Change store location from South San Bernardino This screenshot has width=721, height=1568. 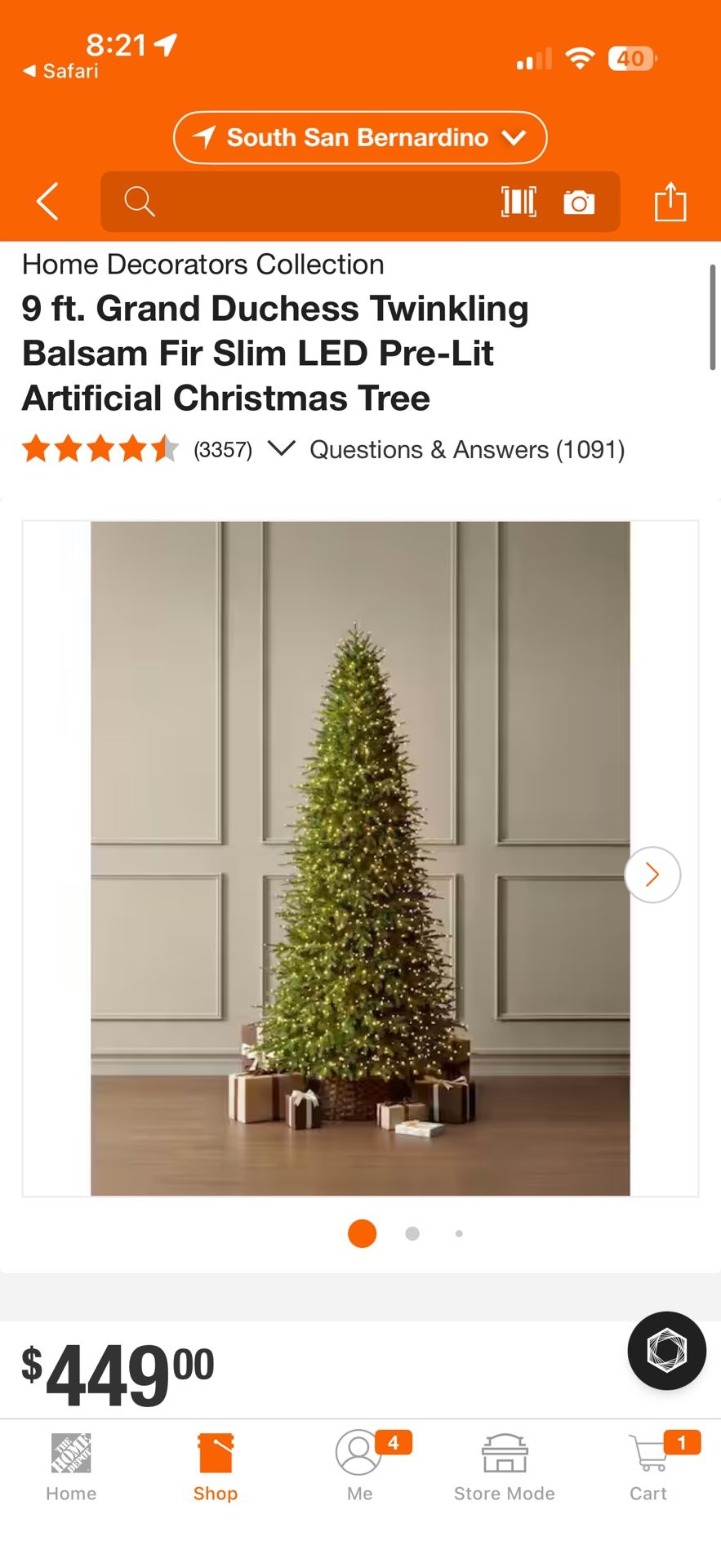[359, 137]
